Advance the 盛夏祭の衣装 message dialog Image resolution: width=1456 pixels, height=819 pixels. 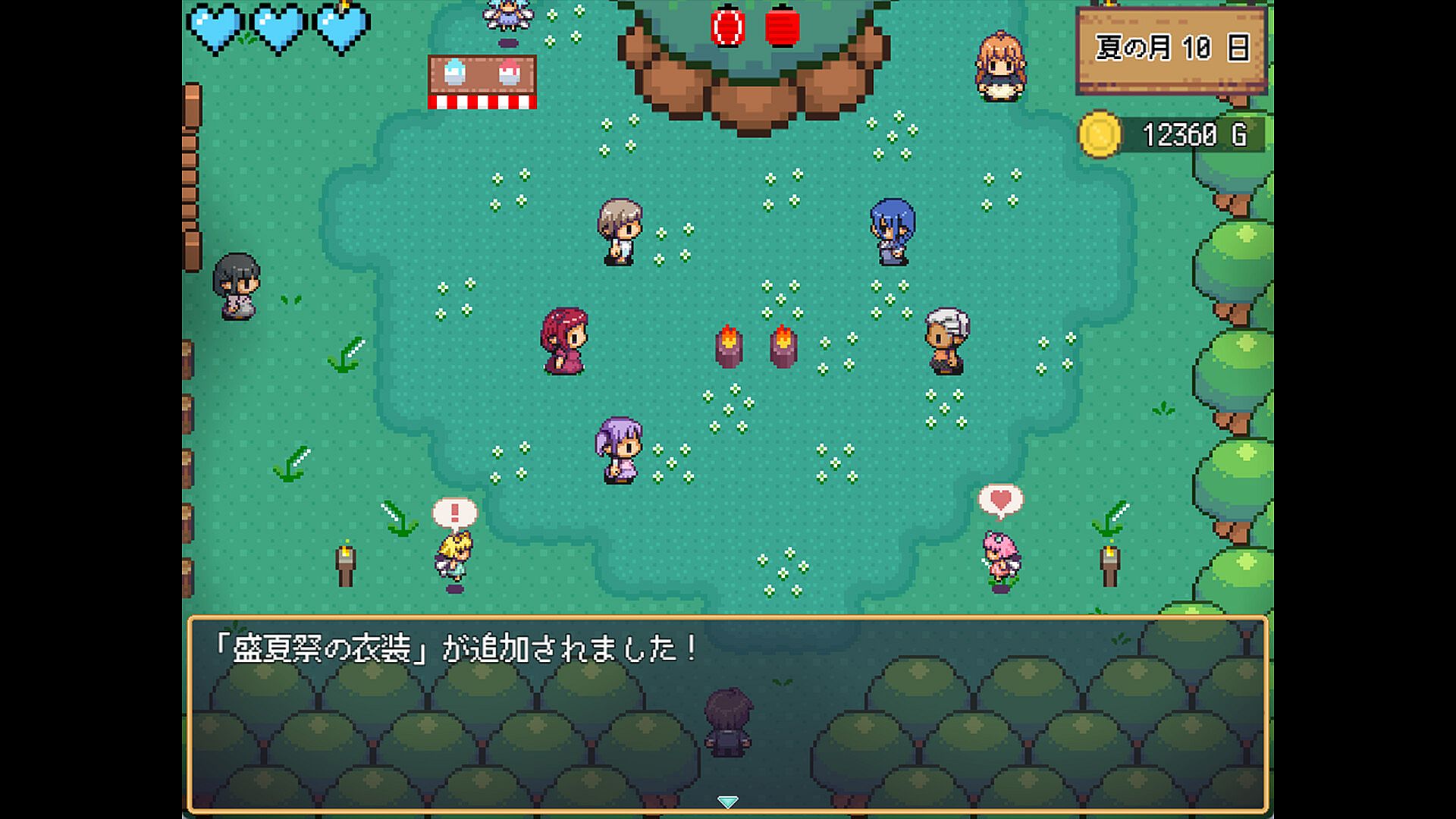click(x=727, y=801)
